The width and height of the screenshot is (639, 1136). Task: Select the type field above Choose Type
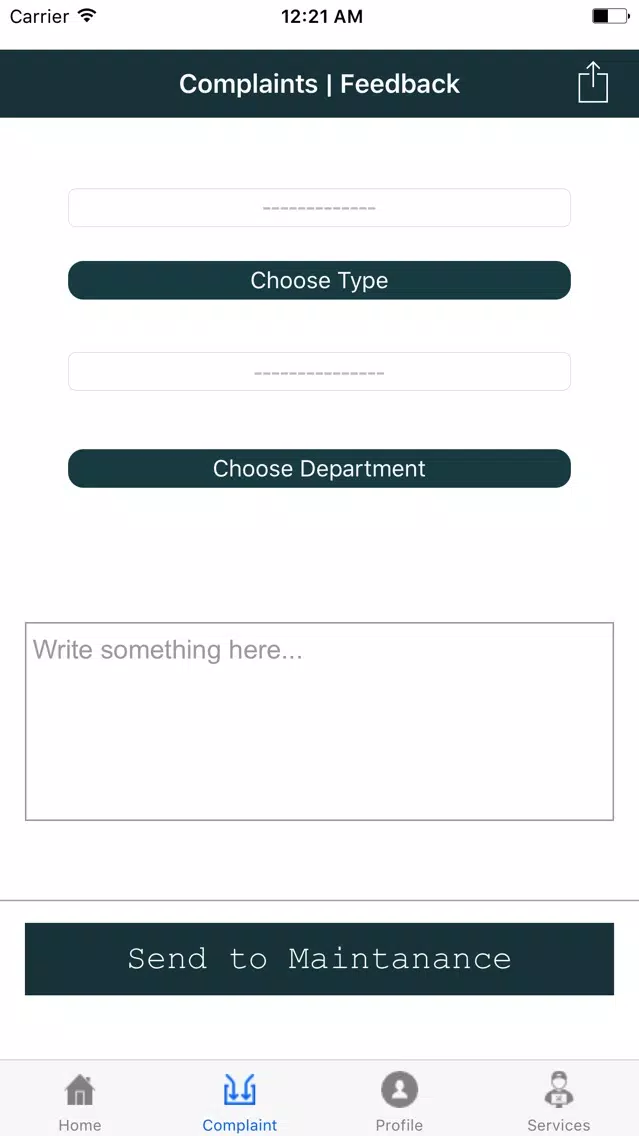click(319, 208)
